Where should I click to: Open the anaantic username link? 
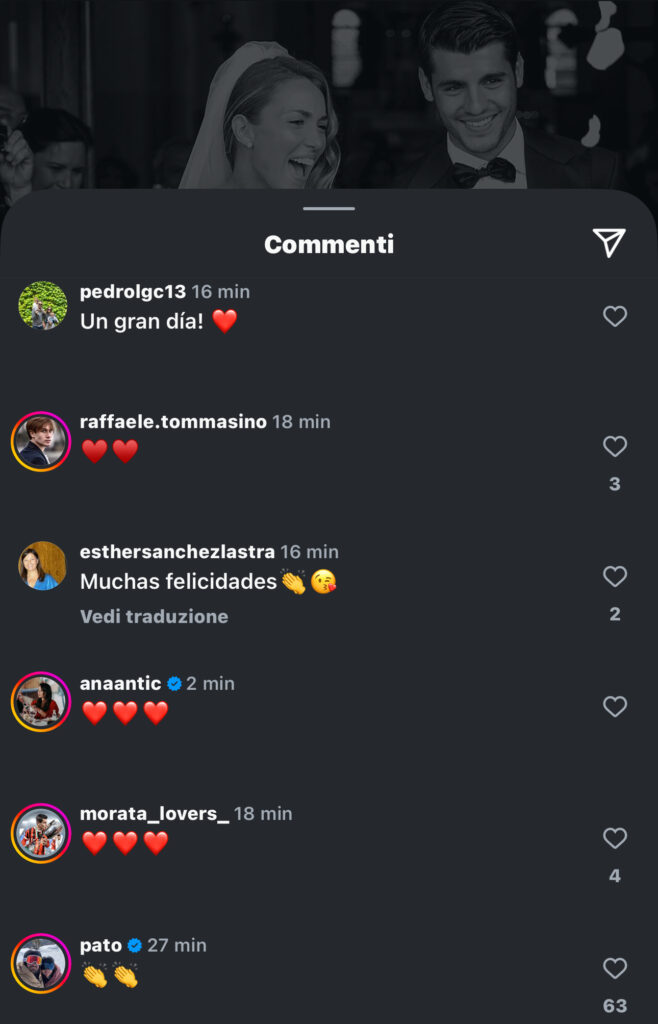120,684
